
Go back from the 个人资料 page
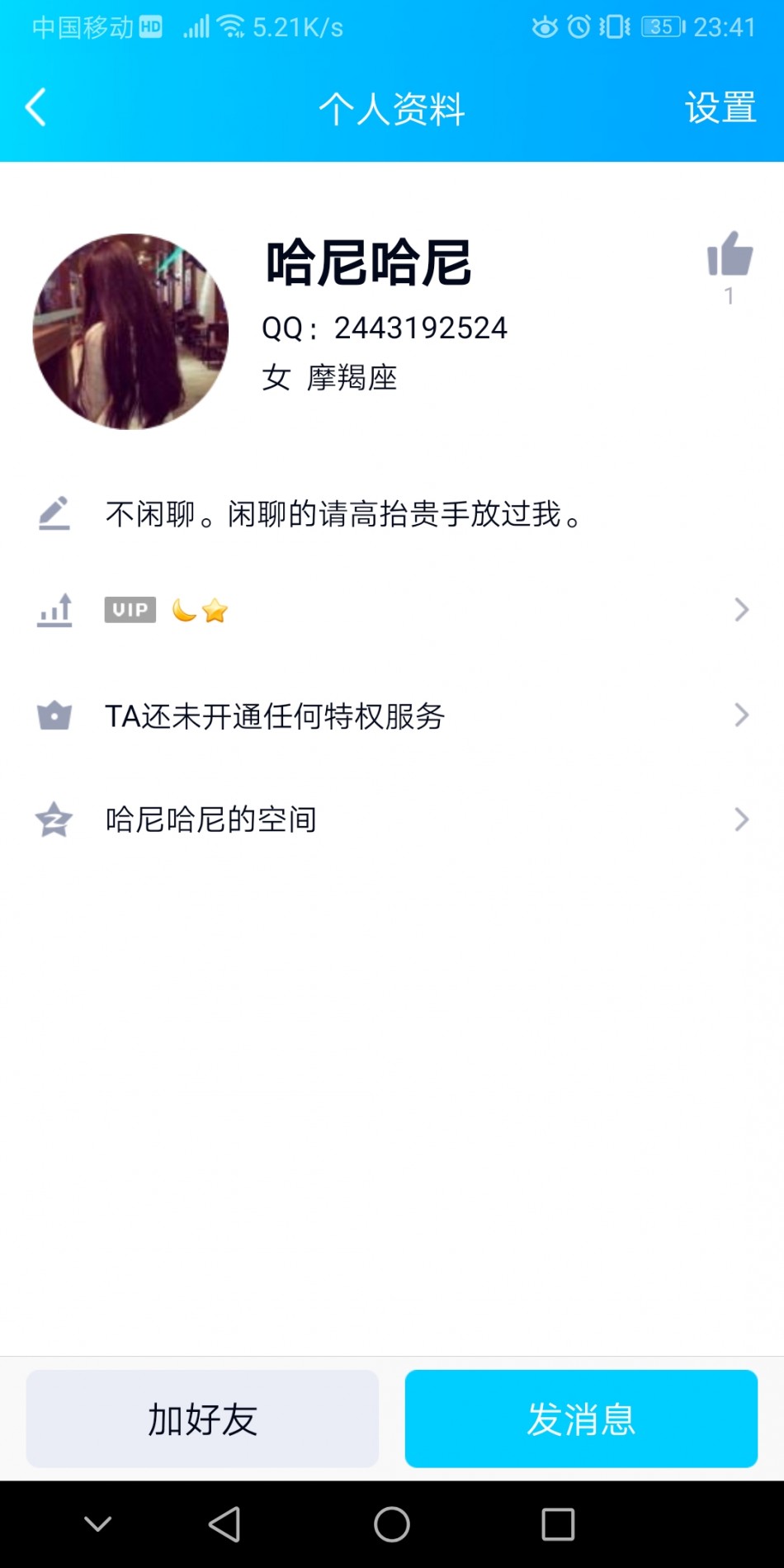click(35, 108)
